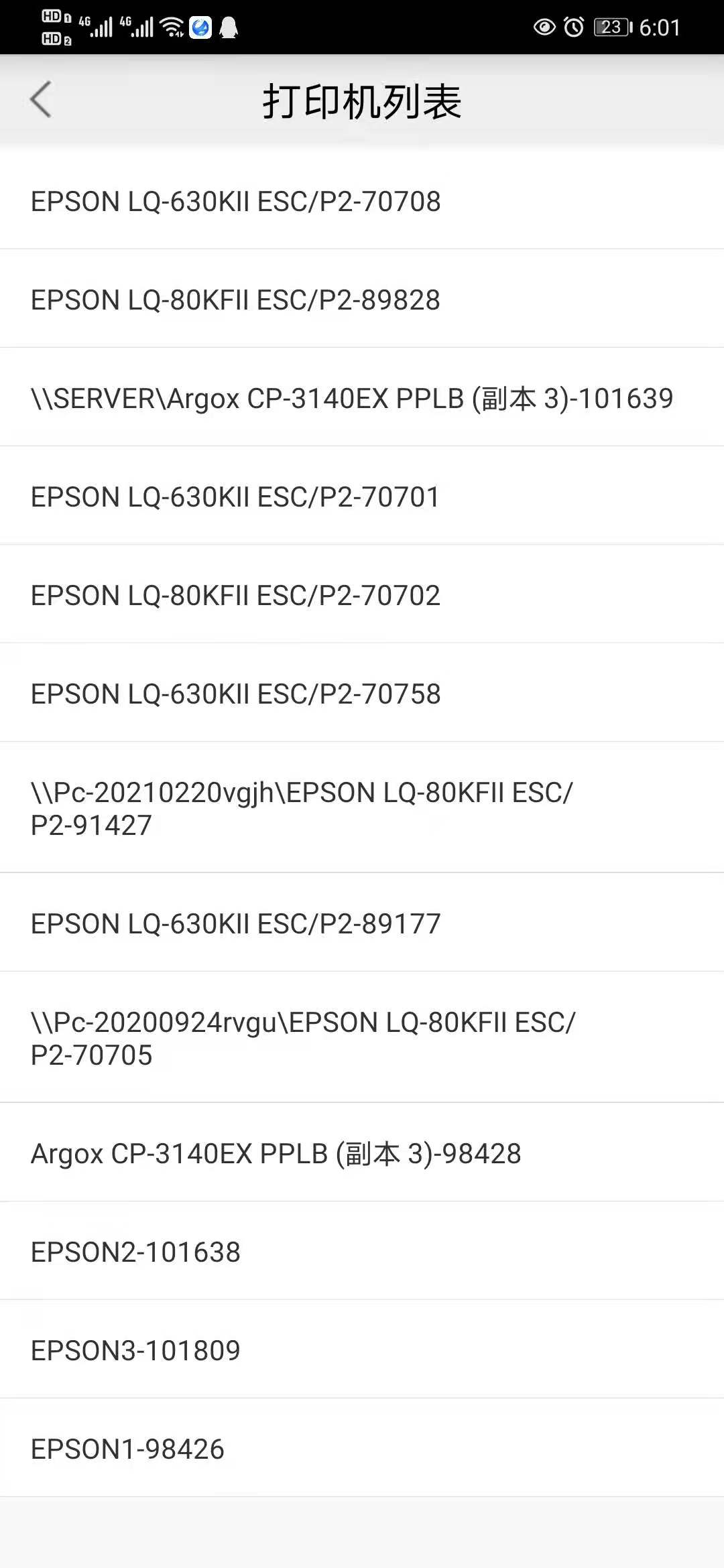Open the Pc-20210220vgjh shared EPSON printer
The width and height of the screenshot is (724, 1568).
pyautogui.click(x=362, y=807)
